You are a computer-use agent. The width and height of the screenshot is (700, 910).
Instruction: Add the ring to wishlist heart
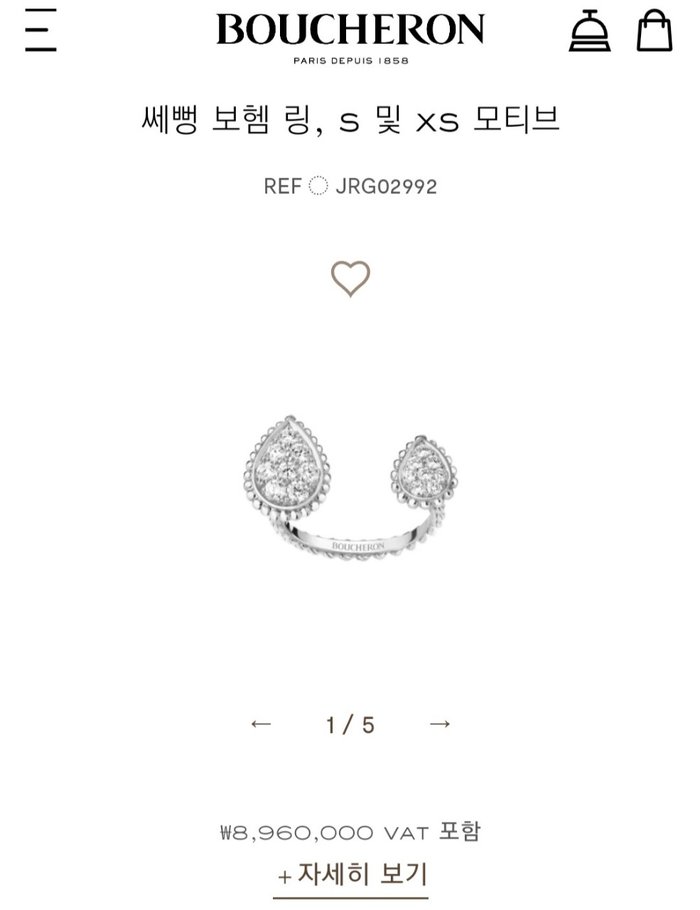[350, 279]
